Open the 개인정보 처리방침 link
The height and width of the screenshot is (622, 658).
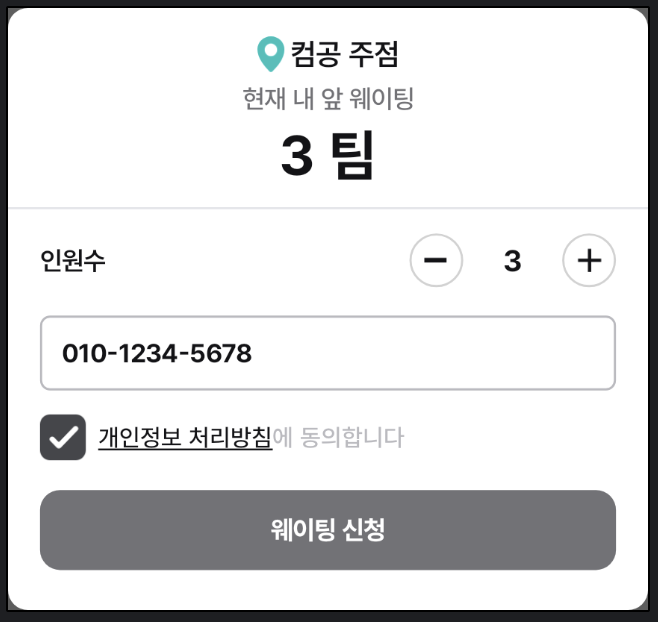(x=185, y=437)
